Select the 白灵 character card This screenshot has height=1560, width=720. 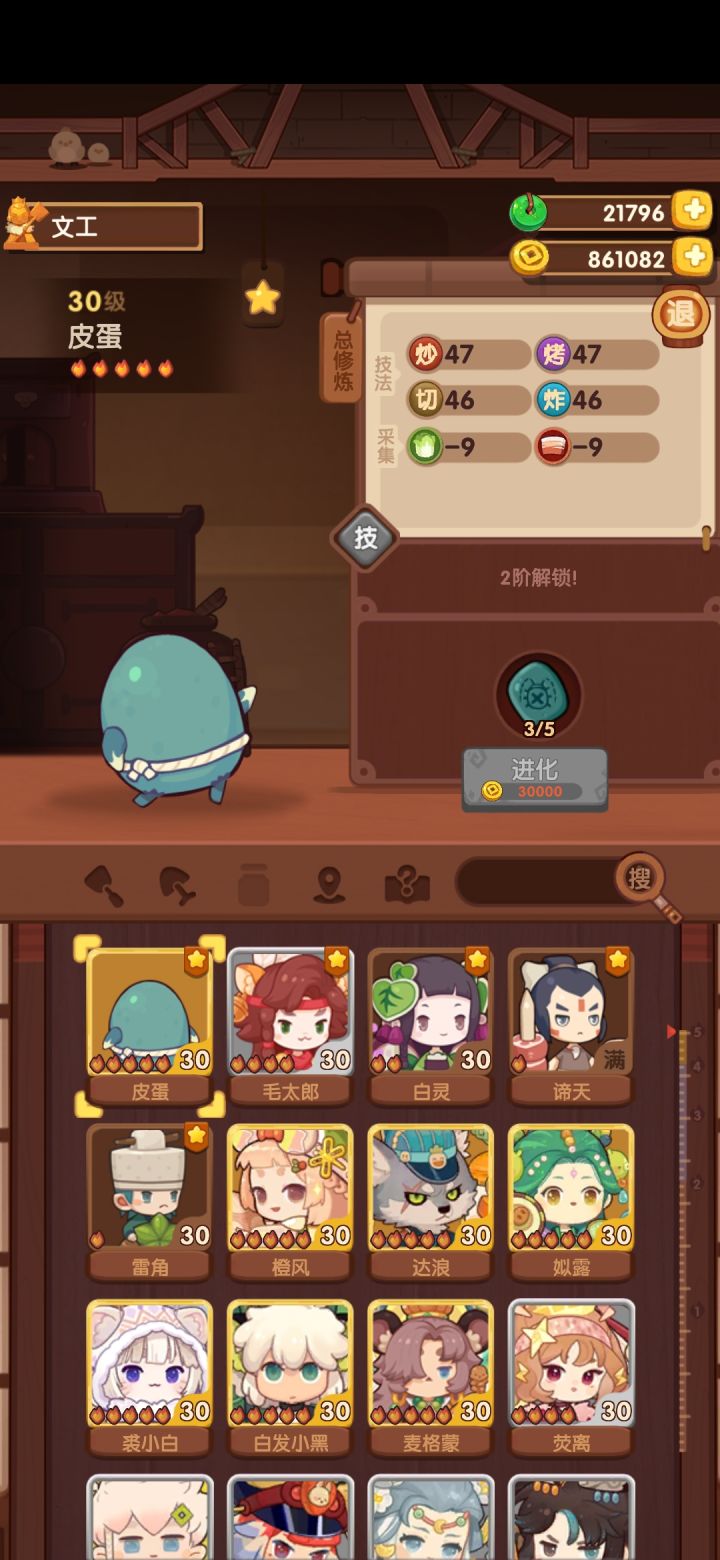[431, 1026]
